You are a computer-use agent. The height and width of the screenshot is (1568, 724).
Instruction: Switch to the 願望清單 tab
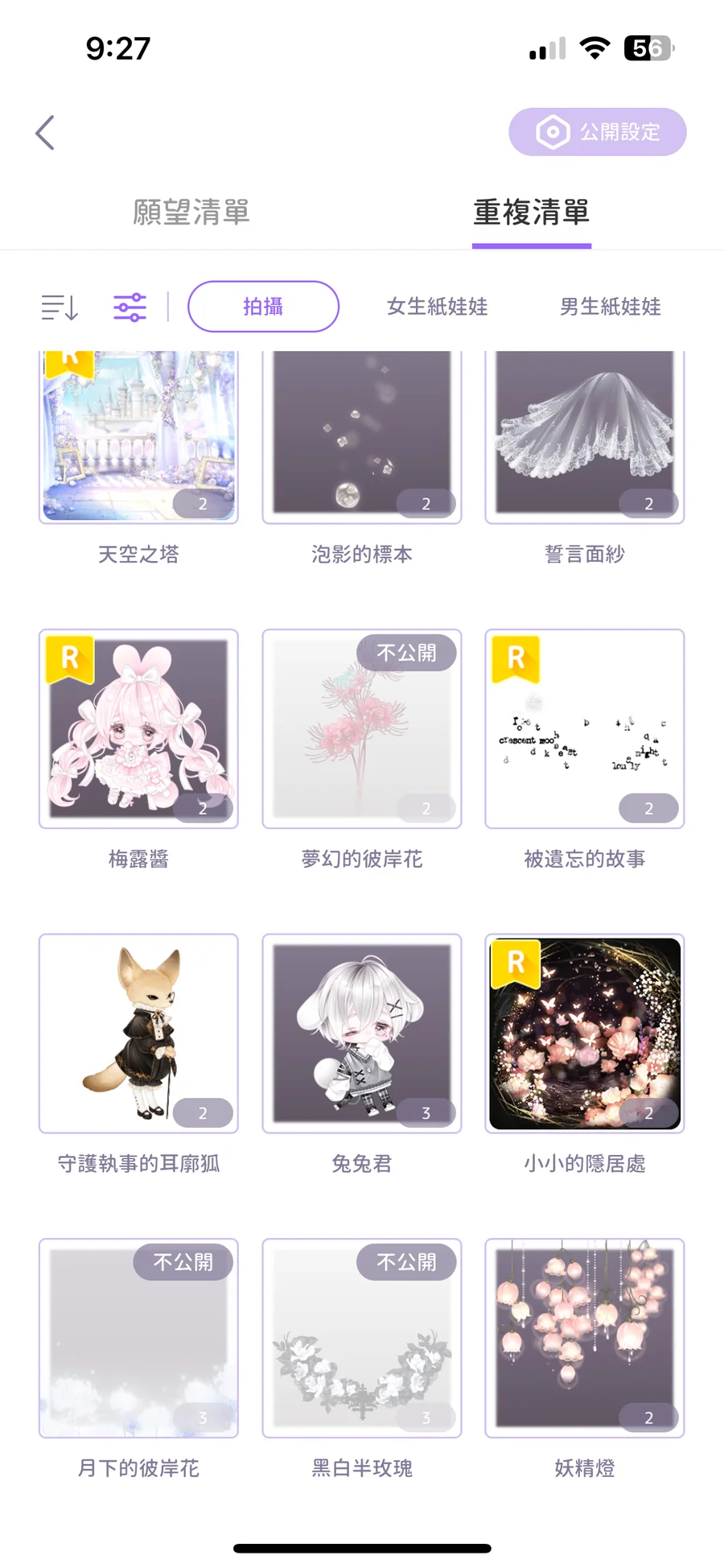[x=191, y=213]
